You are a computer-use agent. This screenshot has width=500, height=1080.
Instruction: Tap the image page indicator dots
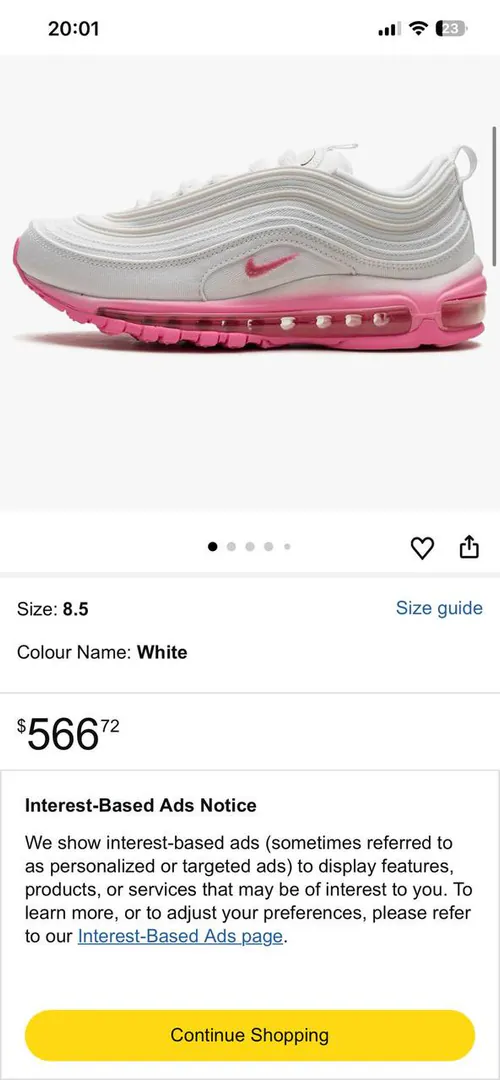click(x=249, y=547)
